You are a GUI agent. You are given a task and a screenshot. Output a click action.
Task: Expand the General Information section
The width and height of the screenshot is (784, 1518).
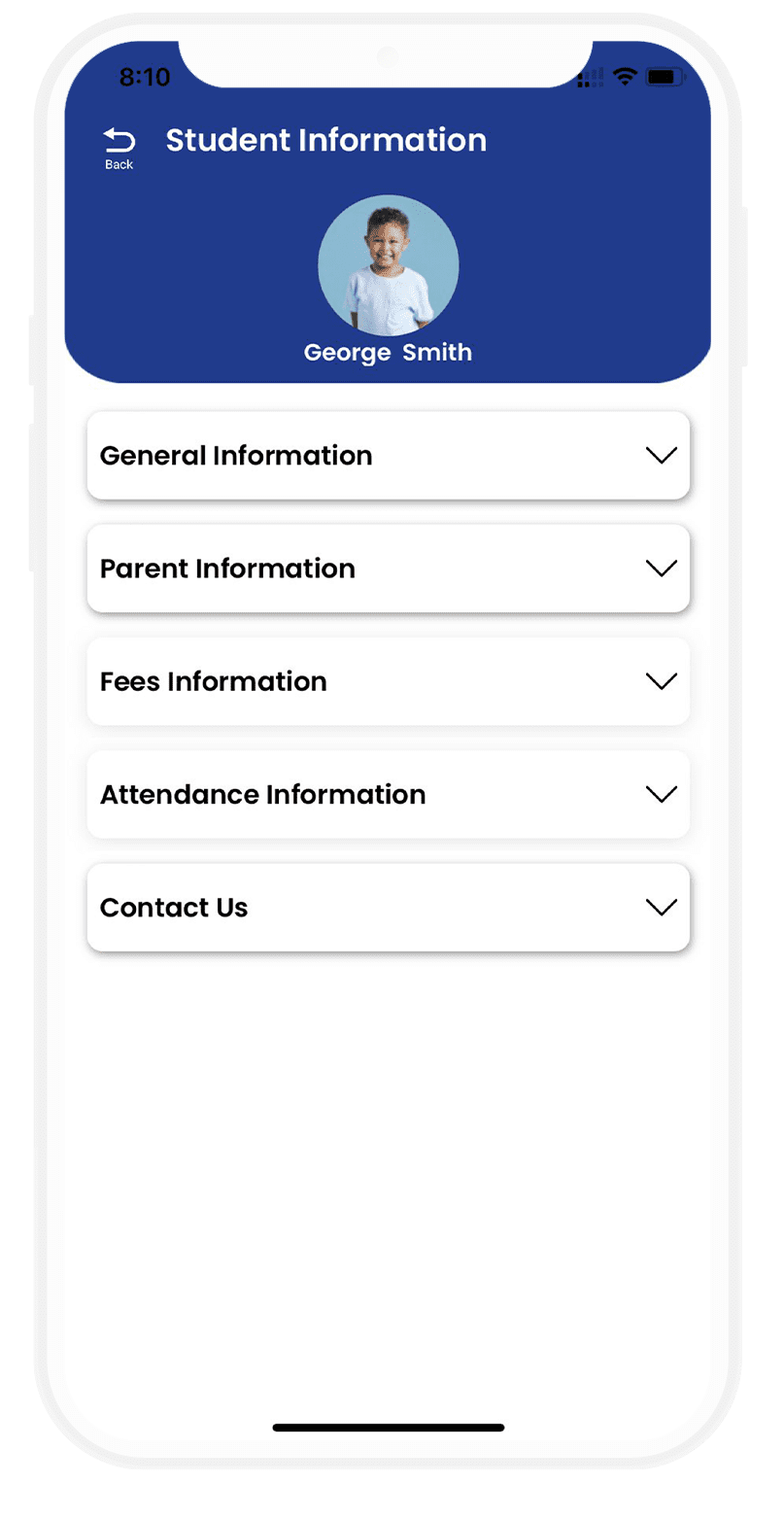[389, 456]
